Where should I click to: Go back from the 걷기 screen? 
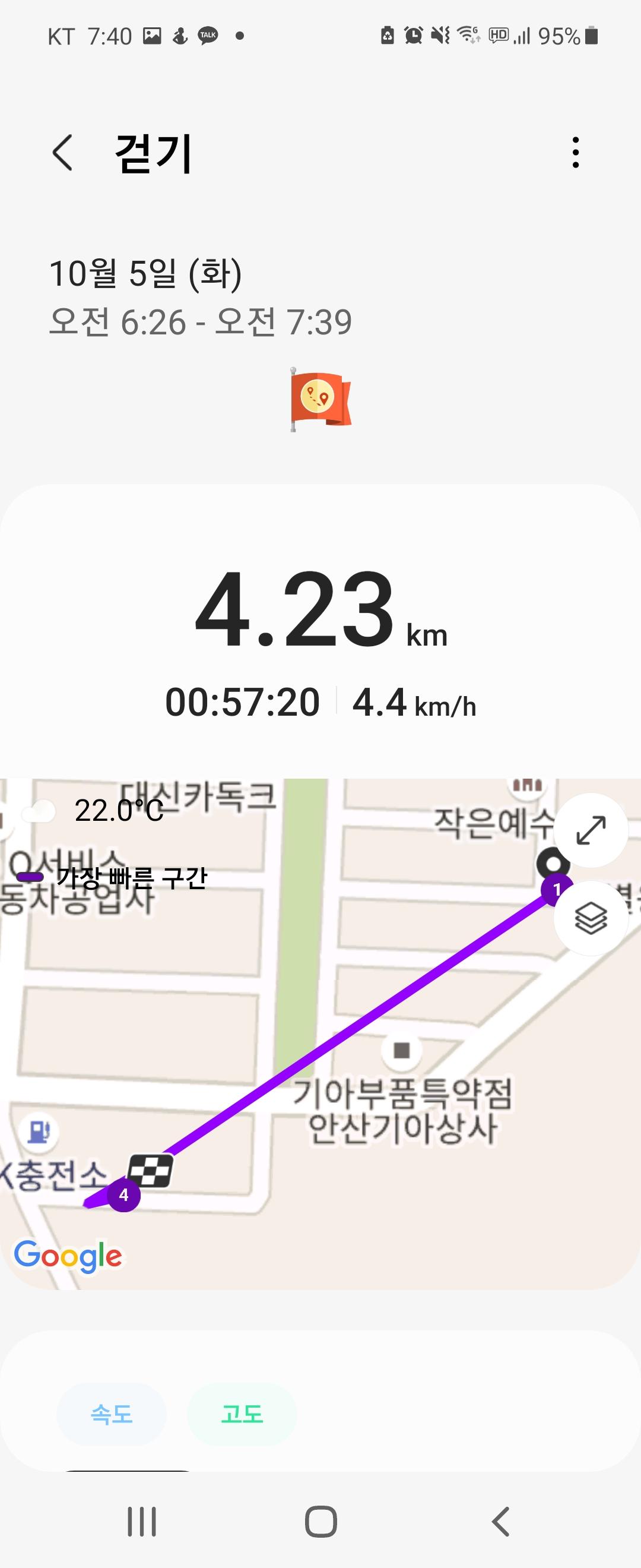63,153
